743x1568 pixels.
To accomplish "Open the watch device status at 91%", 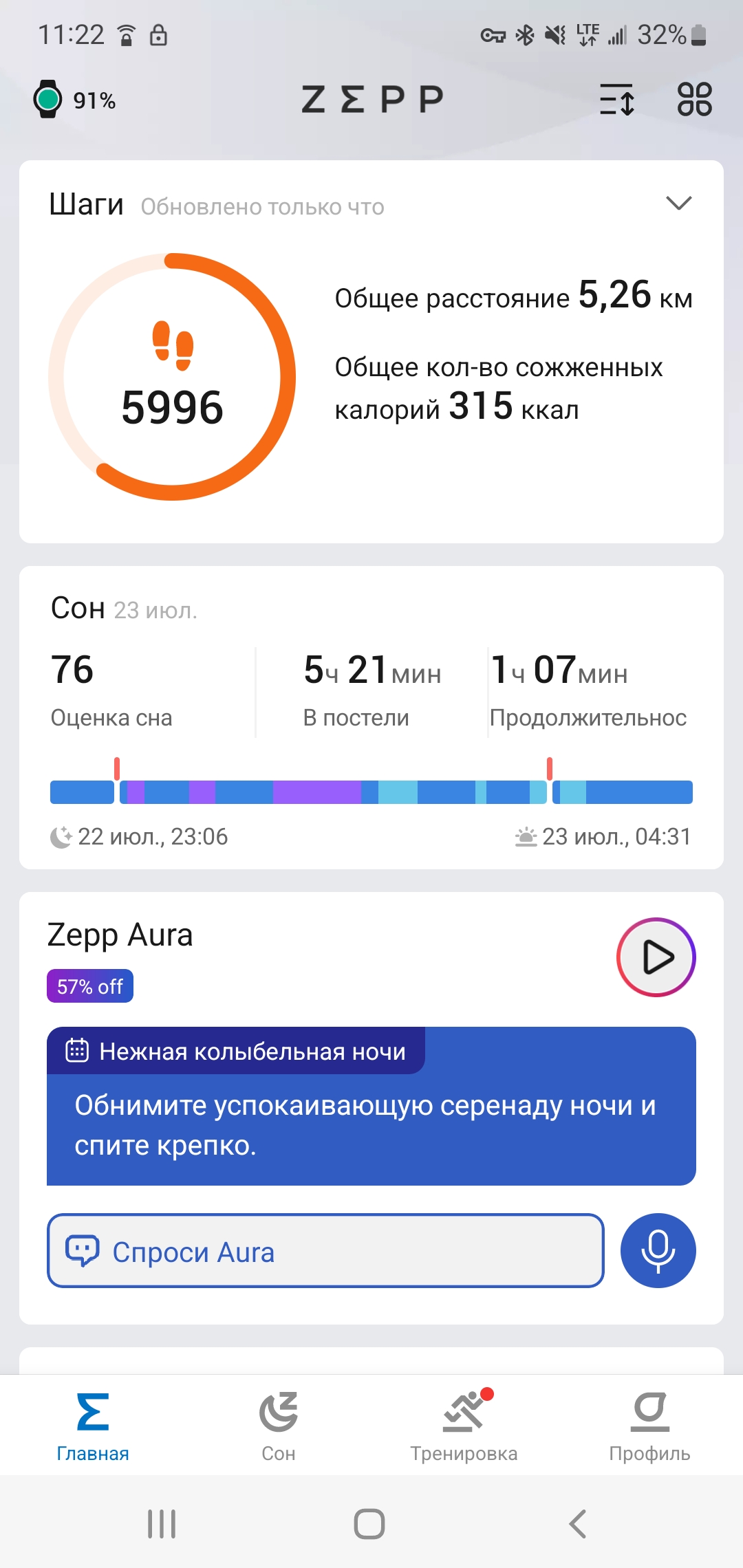I will 74,100.
